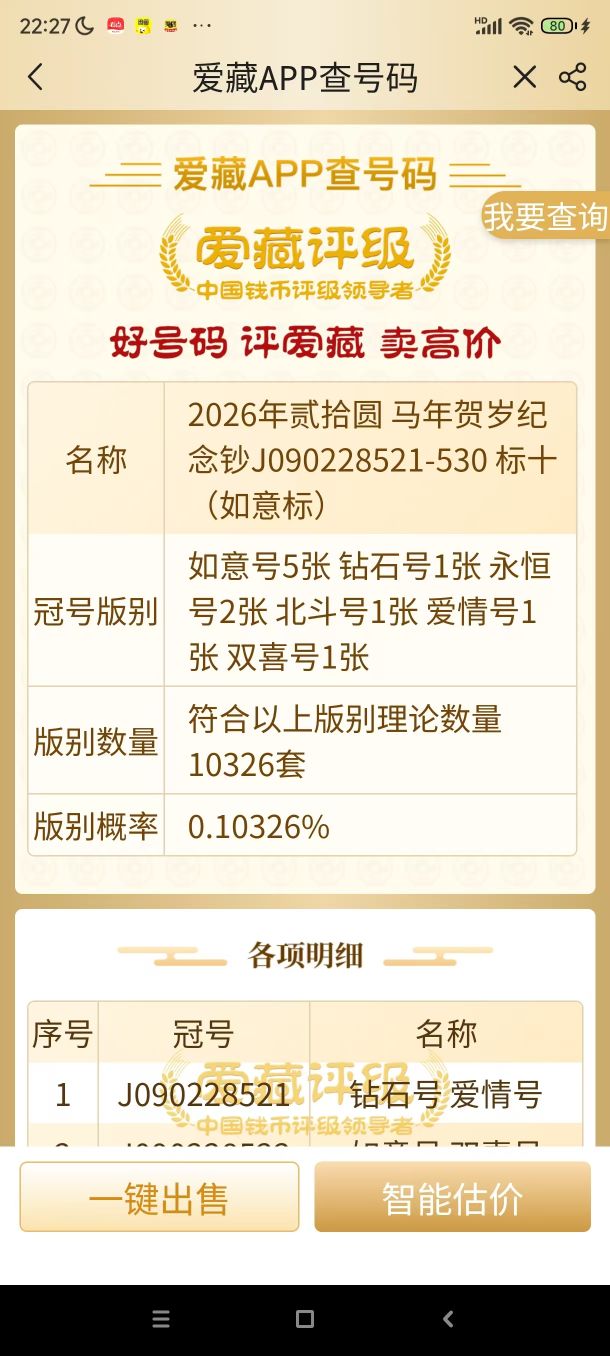Close the 爱藏APP查号码 page
The width and height of the screenshot is (610, 1356).
tap(524, 78)
